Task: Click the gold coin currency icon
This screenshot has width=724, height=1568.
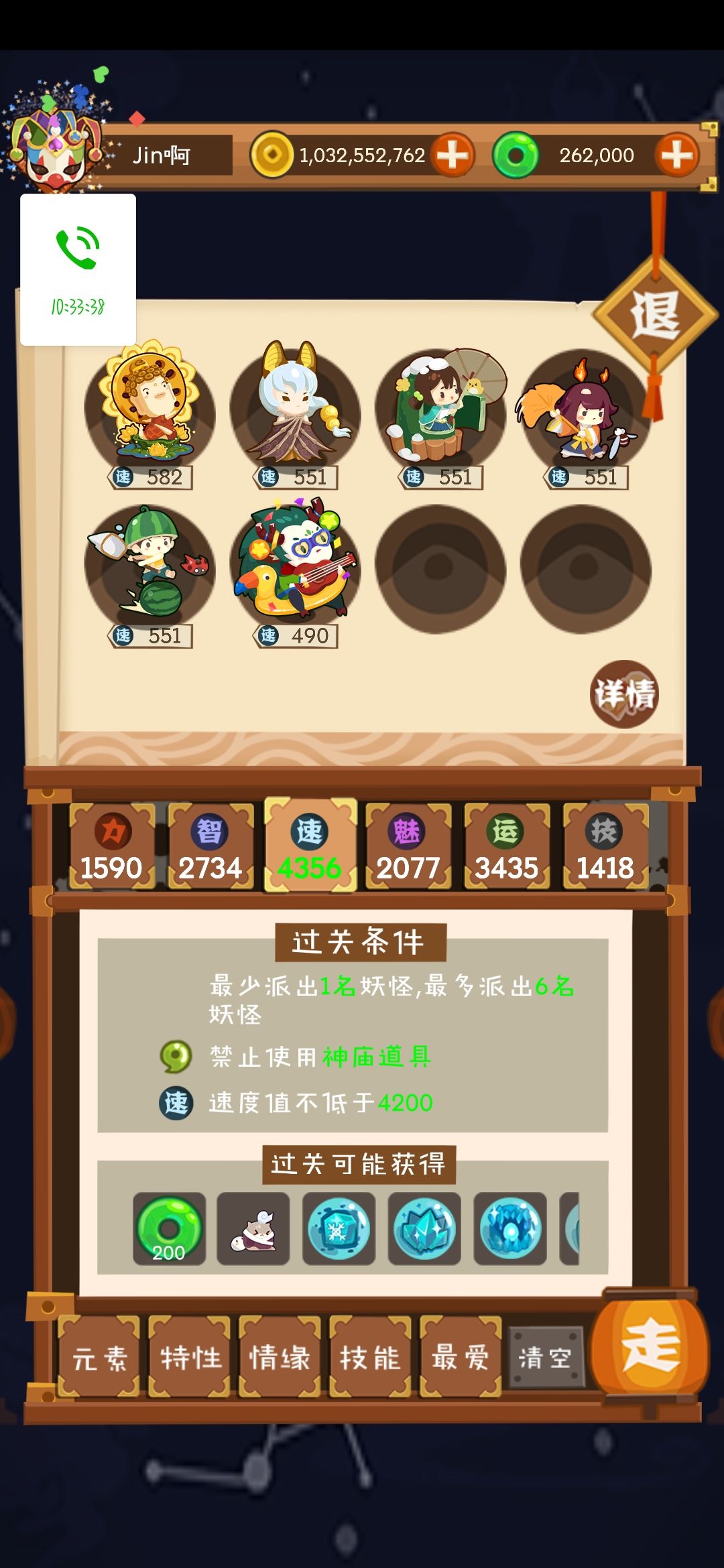Action: 271,155
